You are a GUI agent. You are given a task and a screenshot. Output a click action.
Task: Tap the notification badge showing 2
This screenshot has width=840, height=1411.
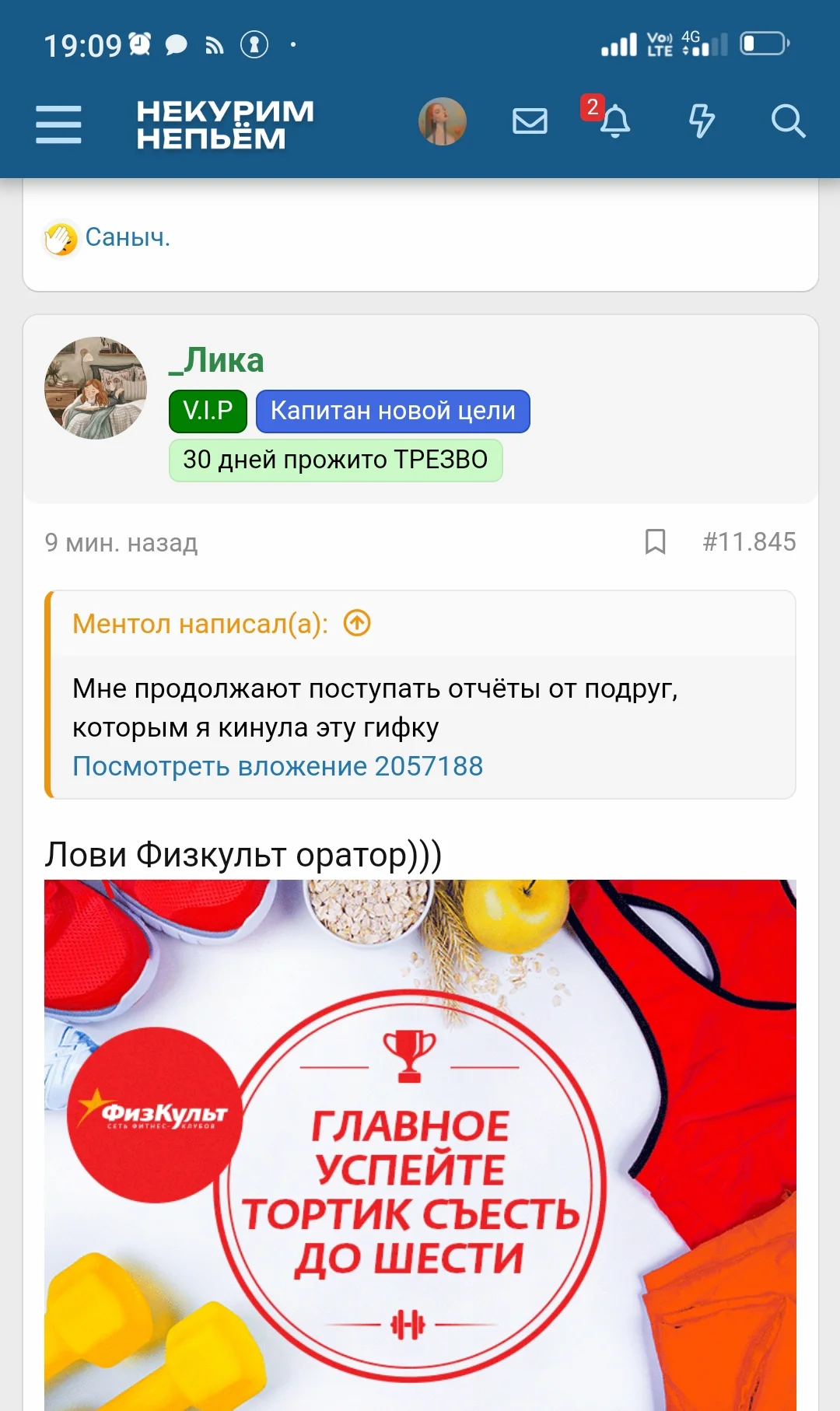tap(592, 107)
